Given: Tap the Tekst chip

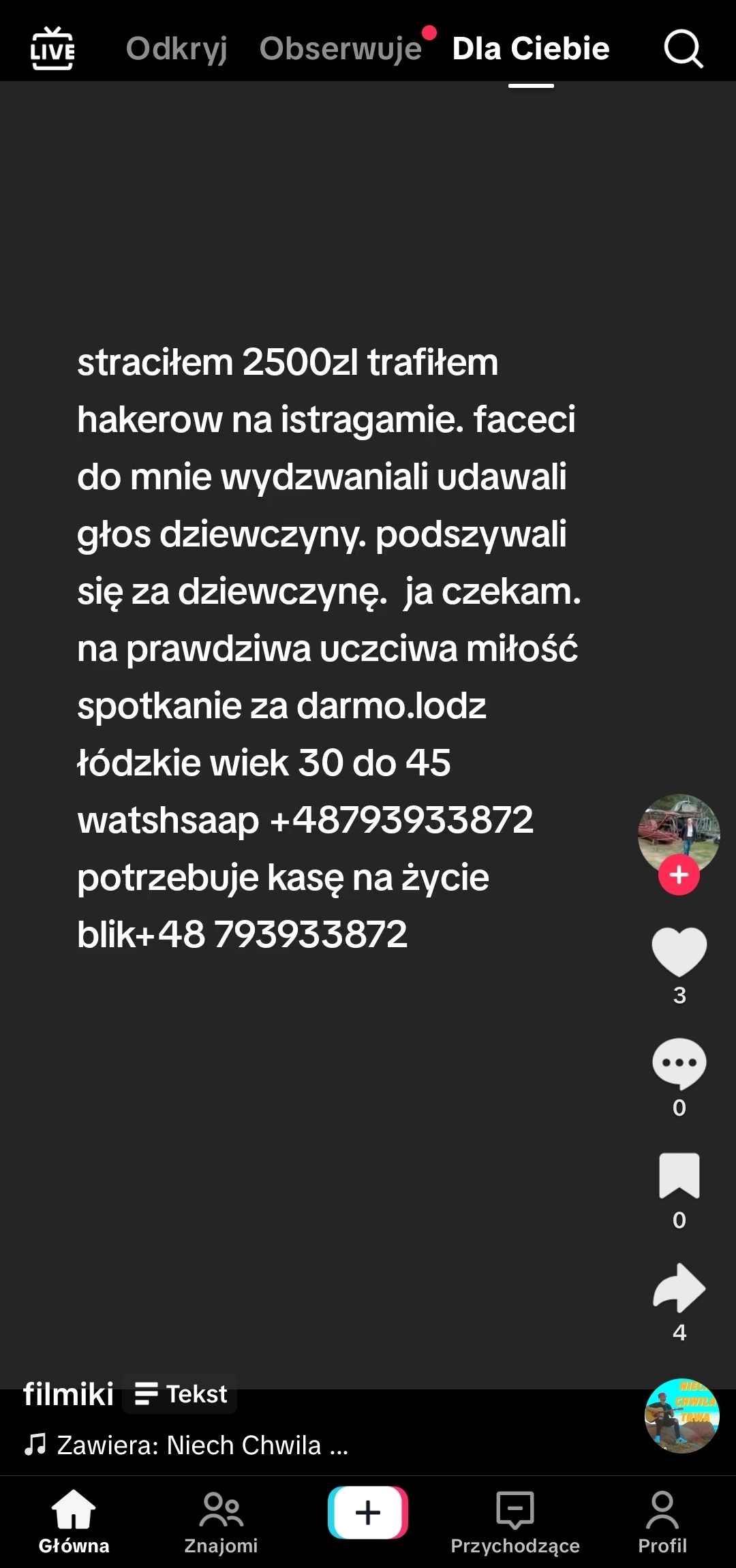Looking at the screenshot, I should [181, 1394].
